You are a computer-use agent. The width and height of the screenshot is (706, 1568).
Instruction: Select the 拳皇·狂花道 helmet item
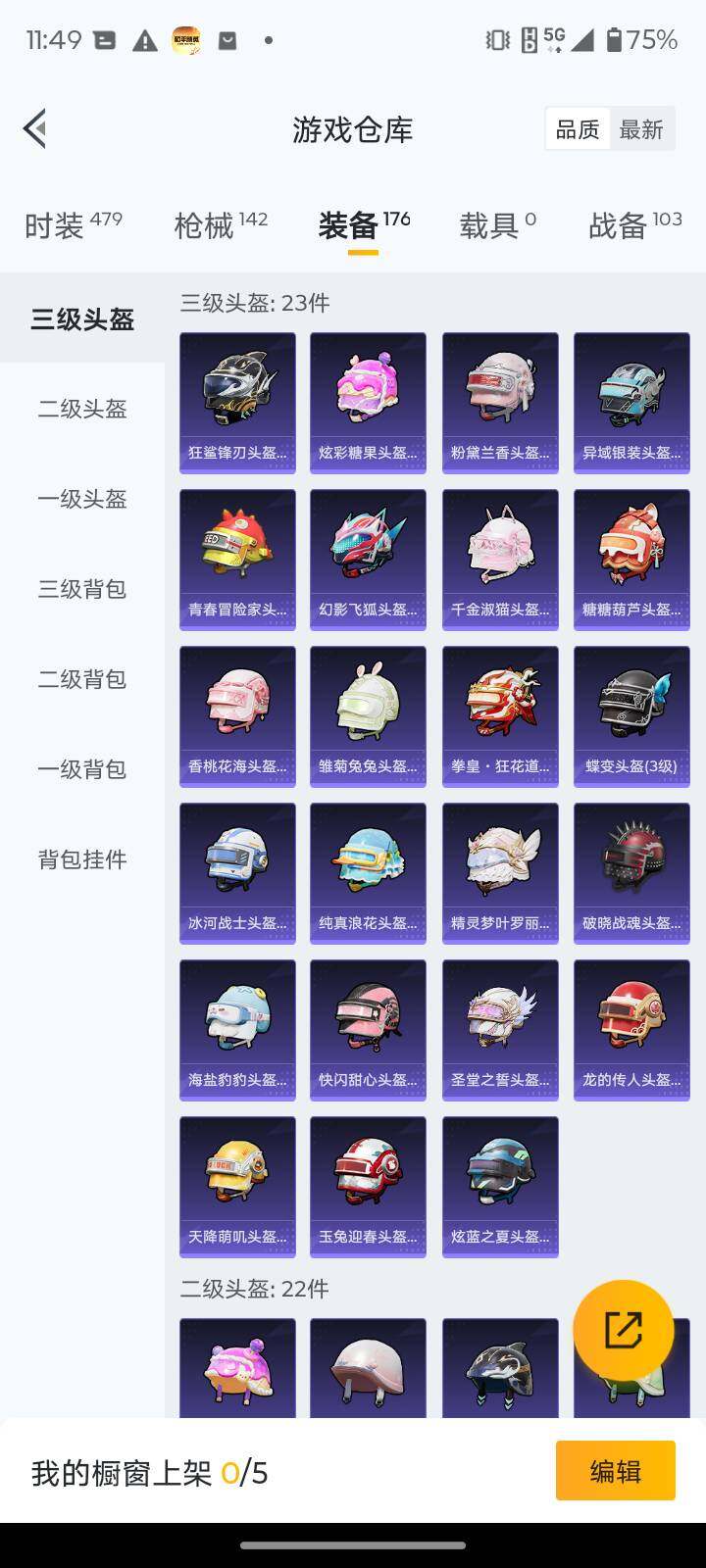point(500,714)
